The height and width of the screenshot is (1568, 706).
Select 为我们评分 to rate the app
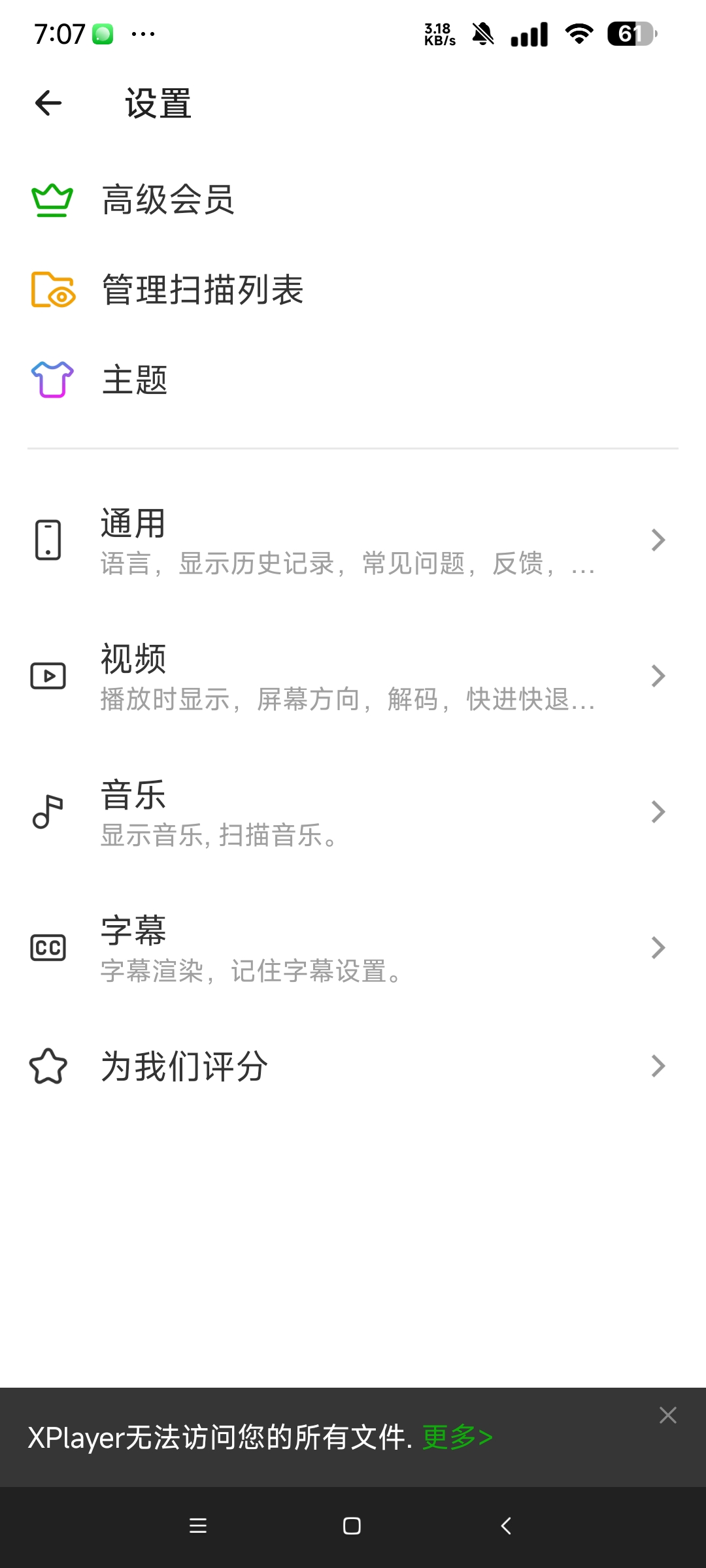point(346,1066)
